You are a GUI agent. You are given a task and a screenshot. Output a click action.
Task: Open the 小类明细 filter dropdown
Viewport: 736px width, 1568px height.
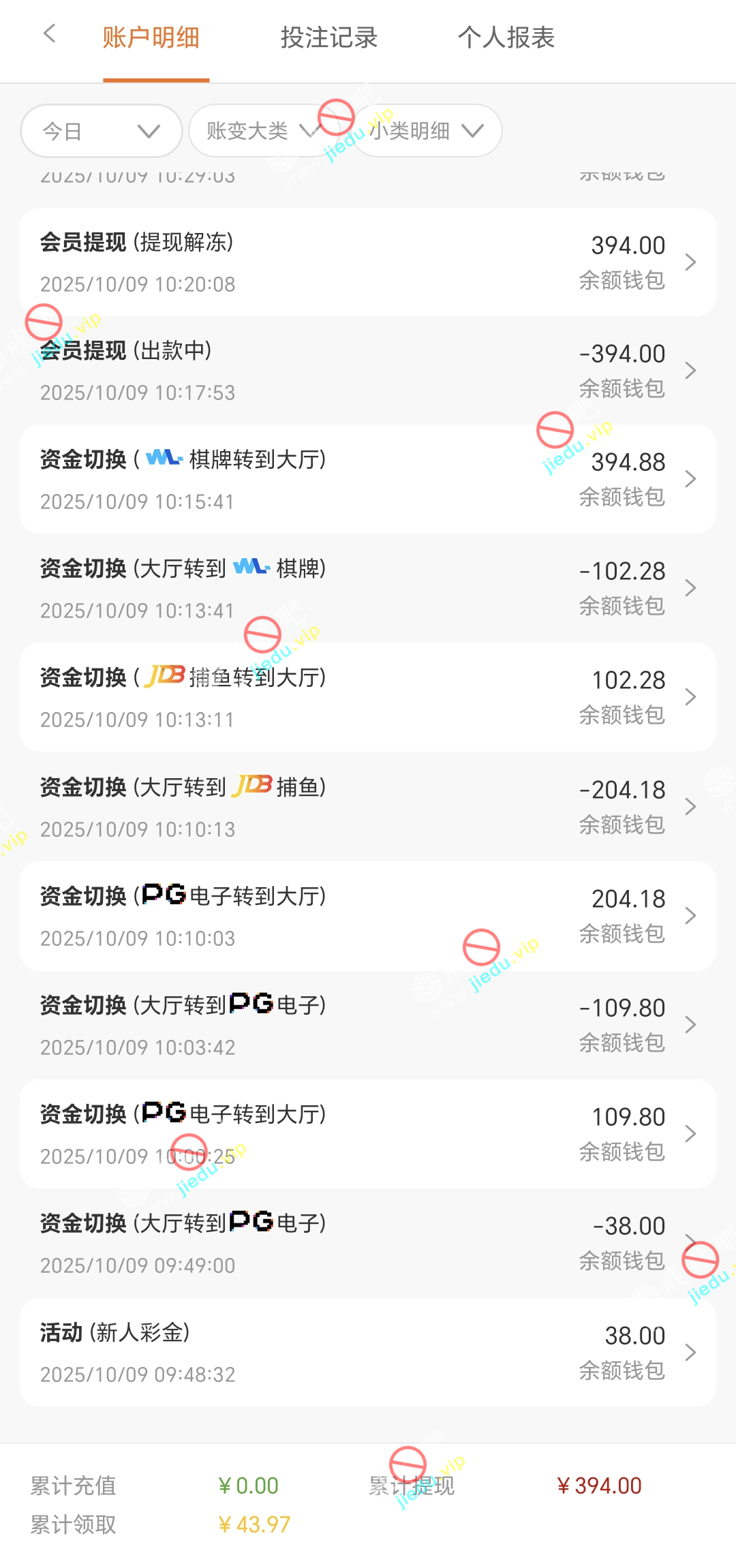point(427,131)
